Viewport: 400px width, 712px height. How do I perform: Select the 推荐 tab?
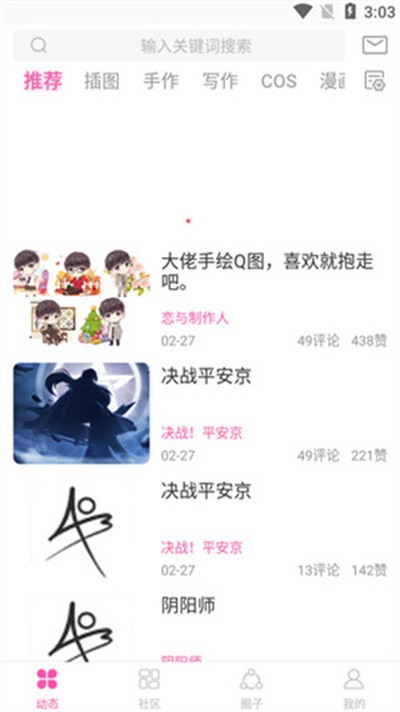[43, 81]
